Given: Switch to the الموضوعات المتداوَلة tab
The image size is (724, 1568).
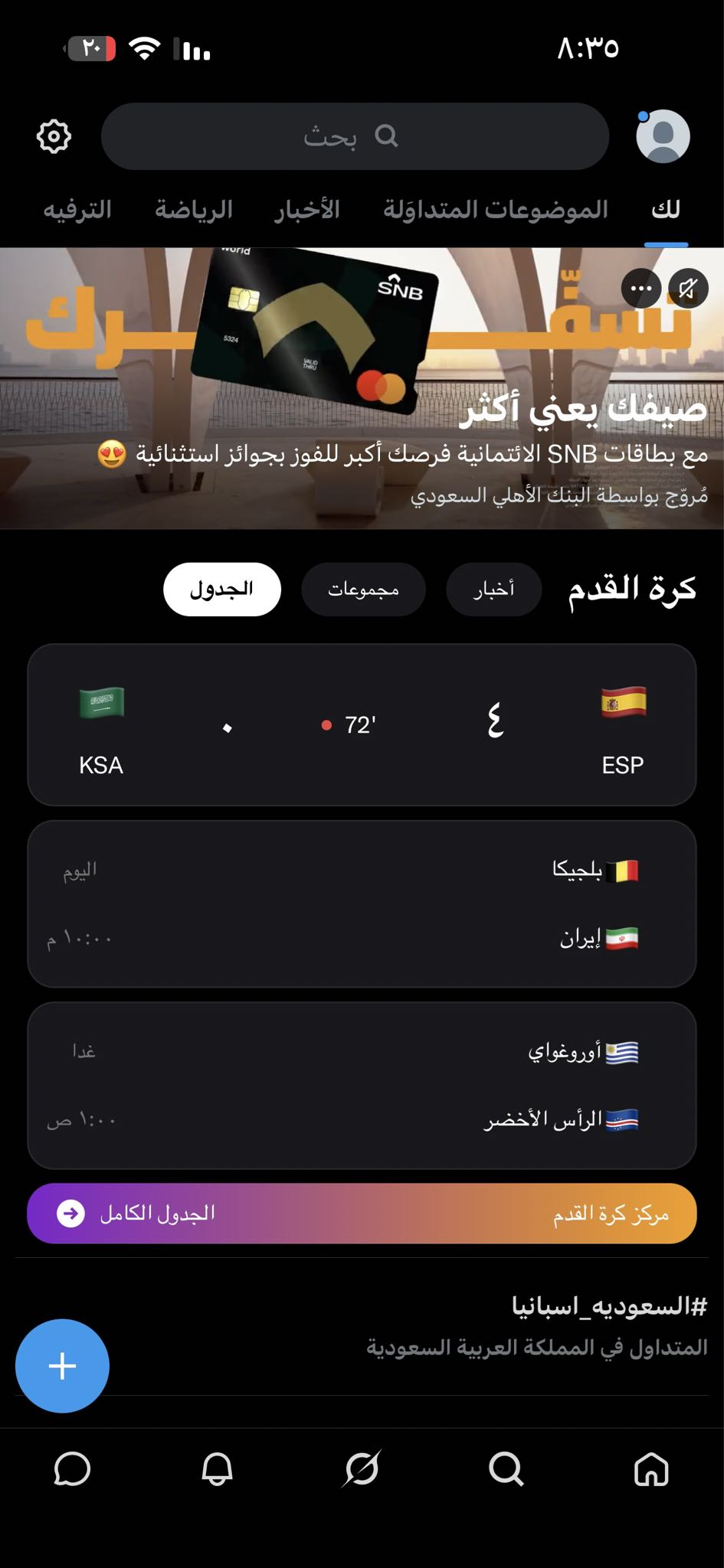Looking at the screenshot, I should coord(496,209).
